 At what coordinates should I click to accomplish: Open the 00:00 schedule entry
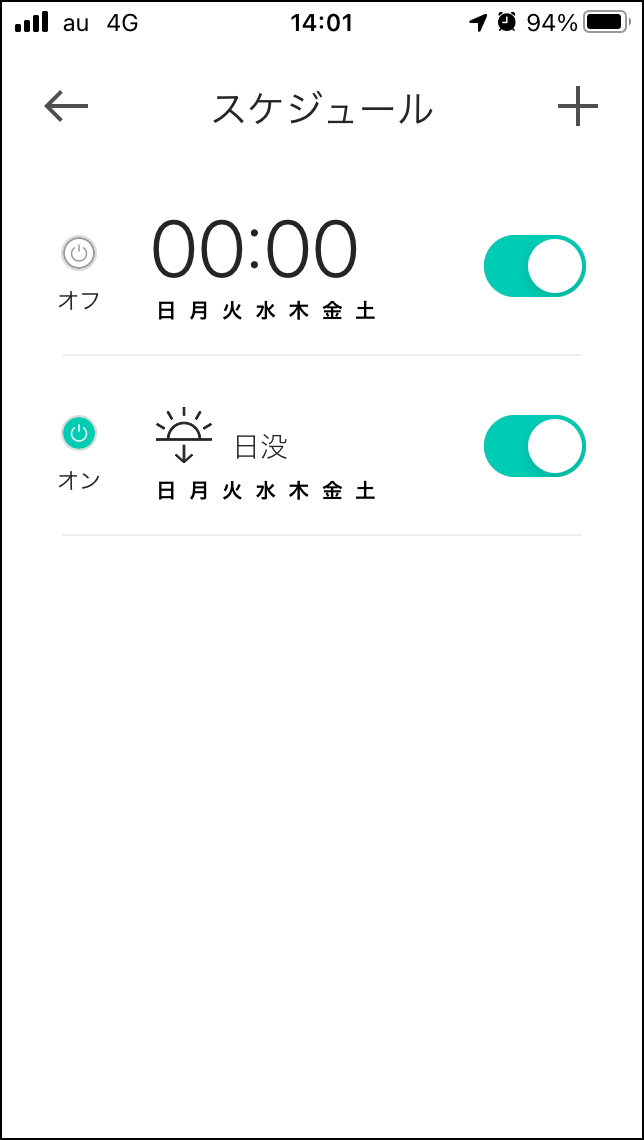click(322, 267)
